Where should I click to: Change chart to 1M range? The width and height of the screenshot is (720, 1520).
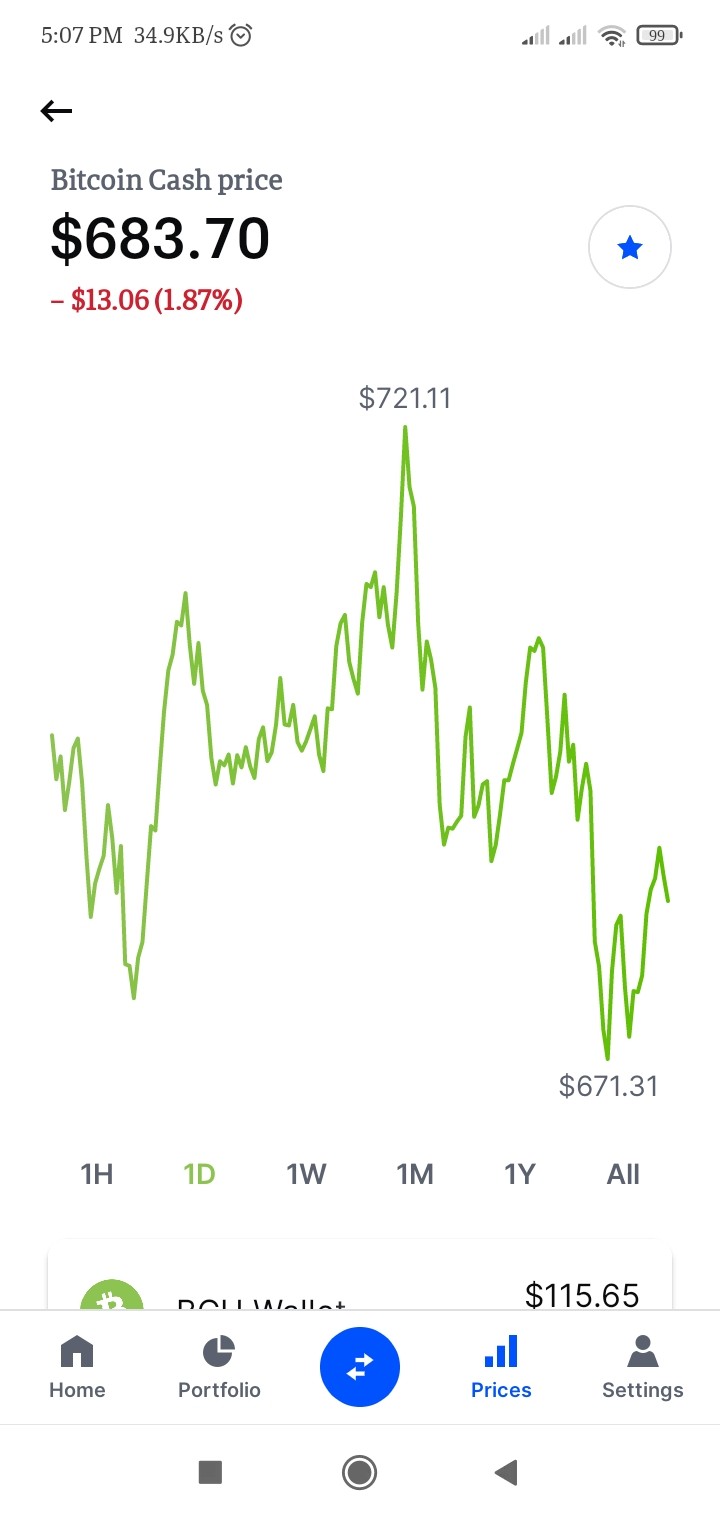[415, 1174]
